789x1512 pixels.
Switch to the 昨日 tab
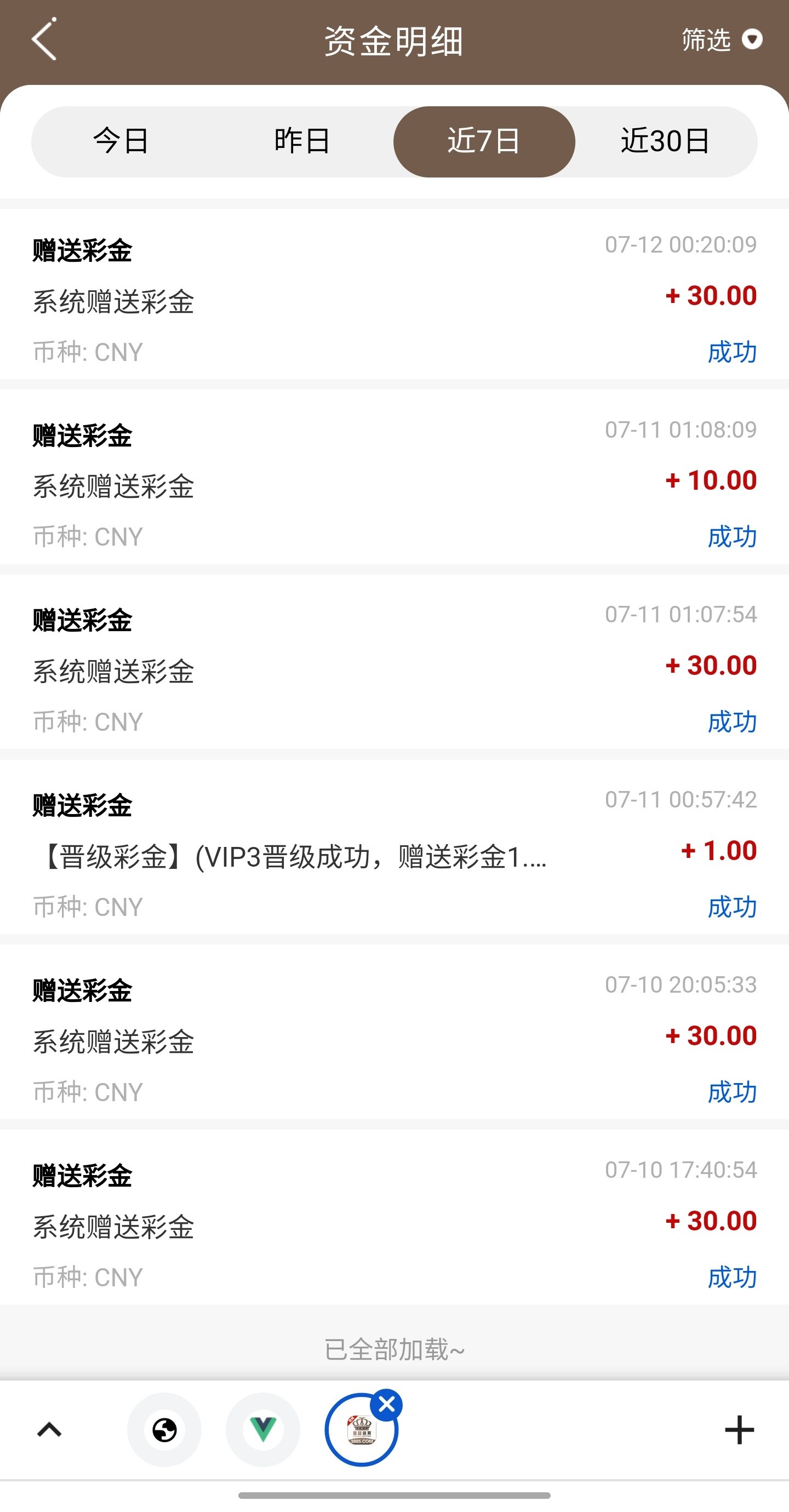302,141
